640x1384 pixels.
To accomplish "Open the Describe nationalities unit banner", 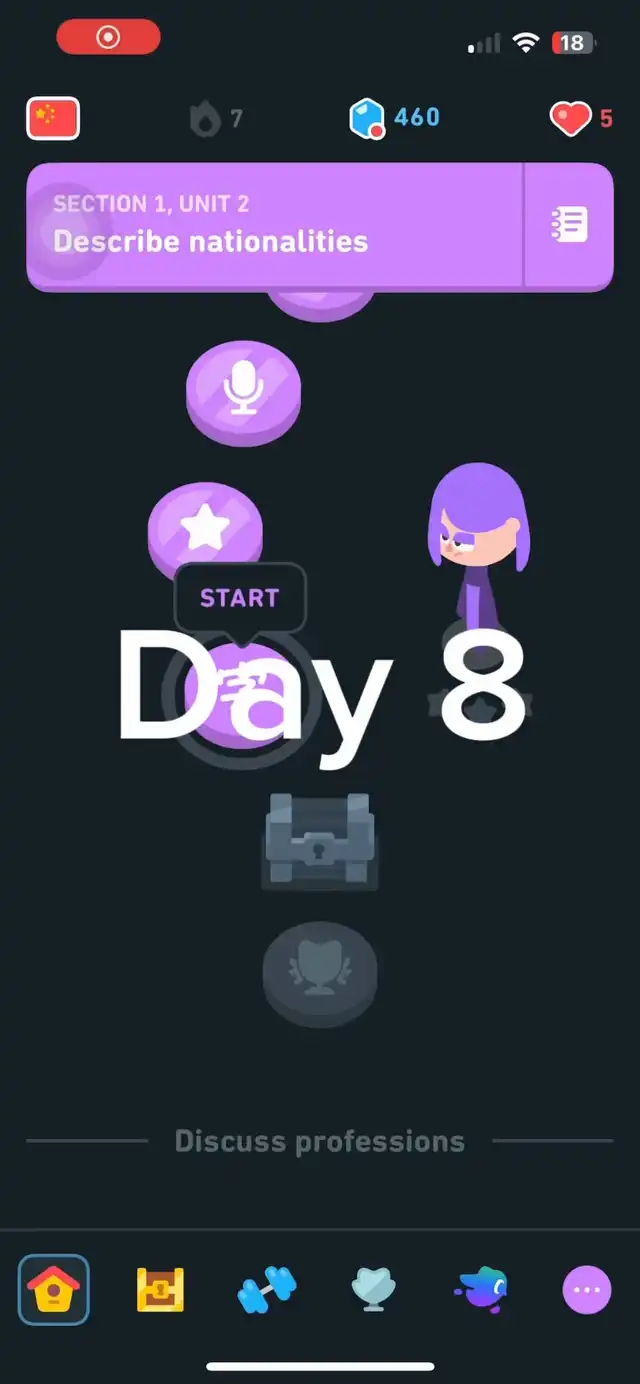I will (x=275, y=226).
